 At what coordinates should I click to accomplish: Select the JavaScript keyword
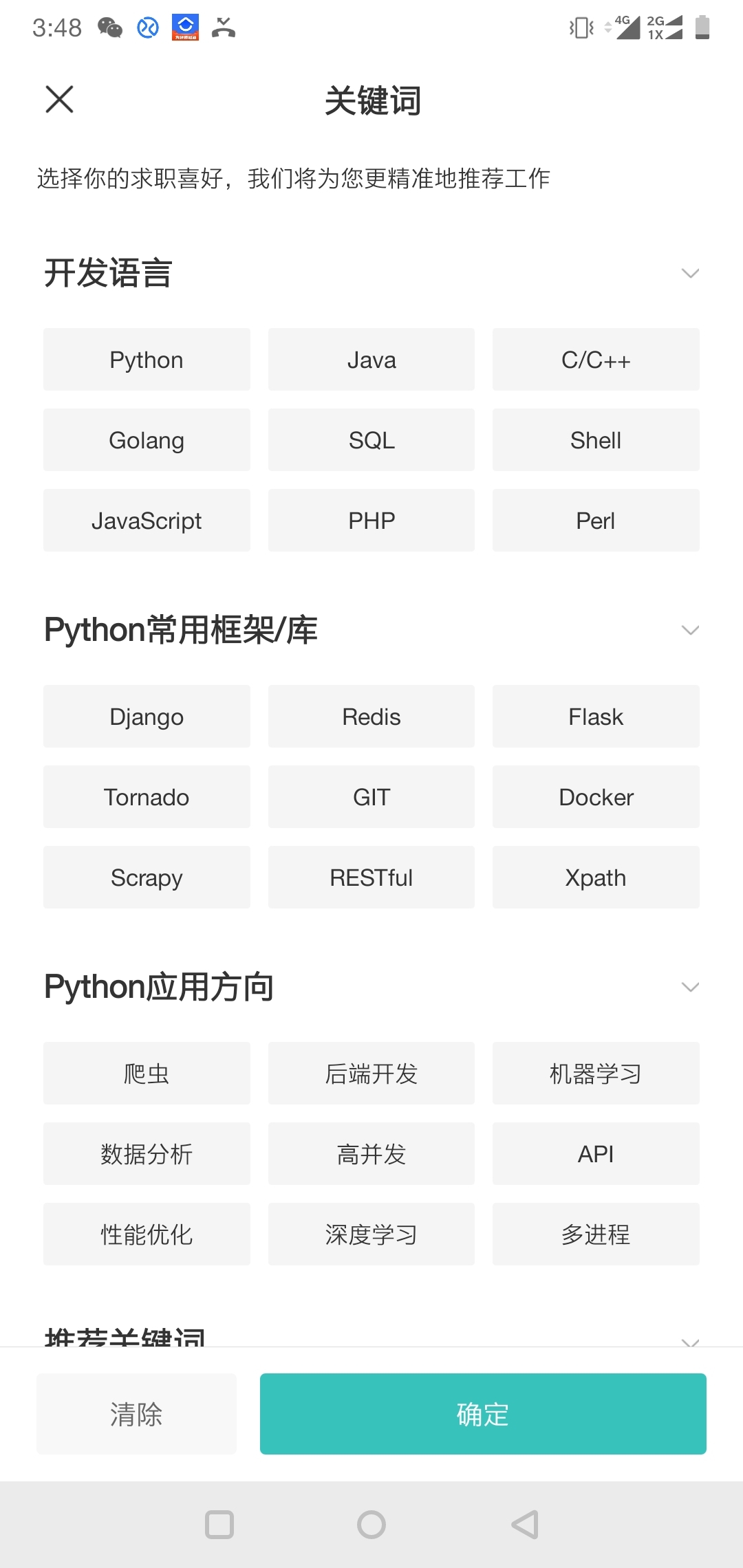point(147,521)
